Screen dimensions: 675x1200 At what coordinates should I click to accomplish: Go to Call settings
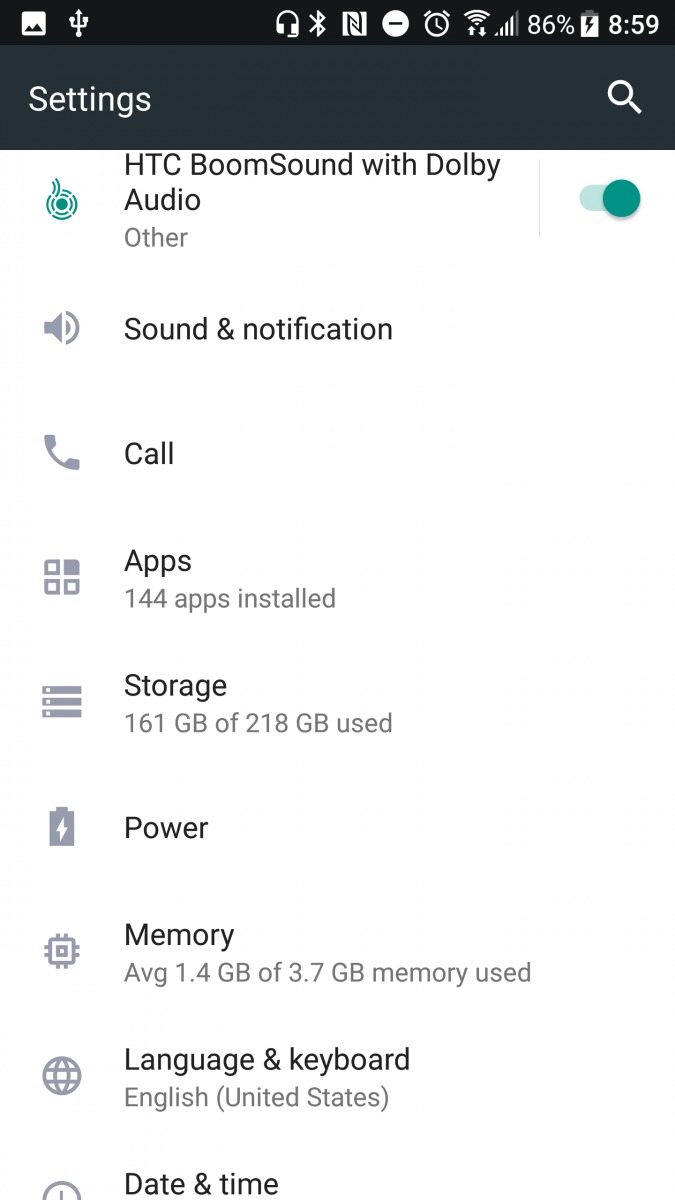(x=149, y=454)
